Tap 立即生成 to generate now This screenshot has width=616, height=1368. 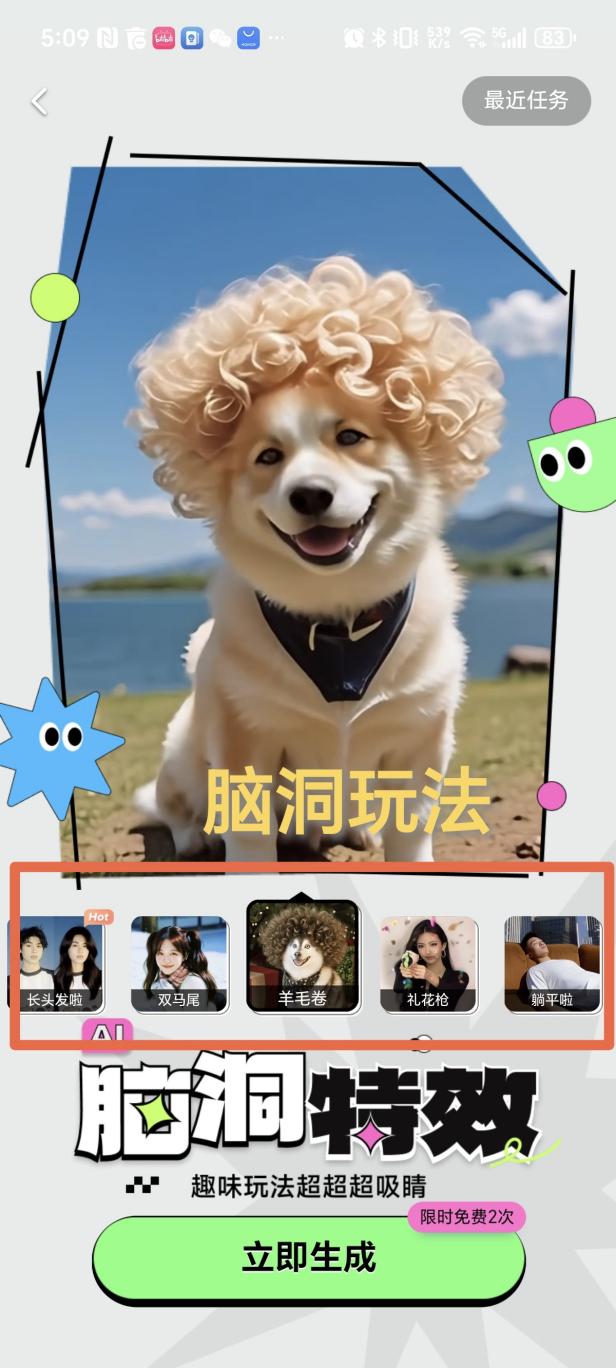[308, 1257]
